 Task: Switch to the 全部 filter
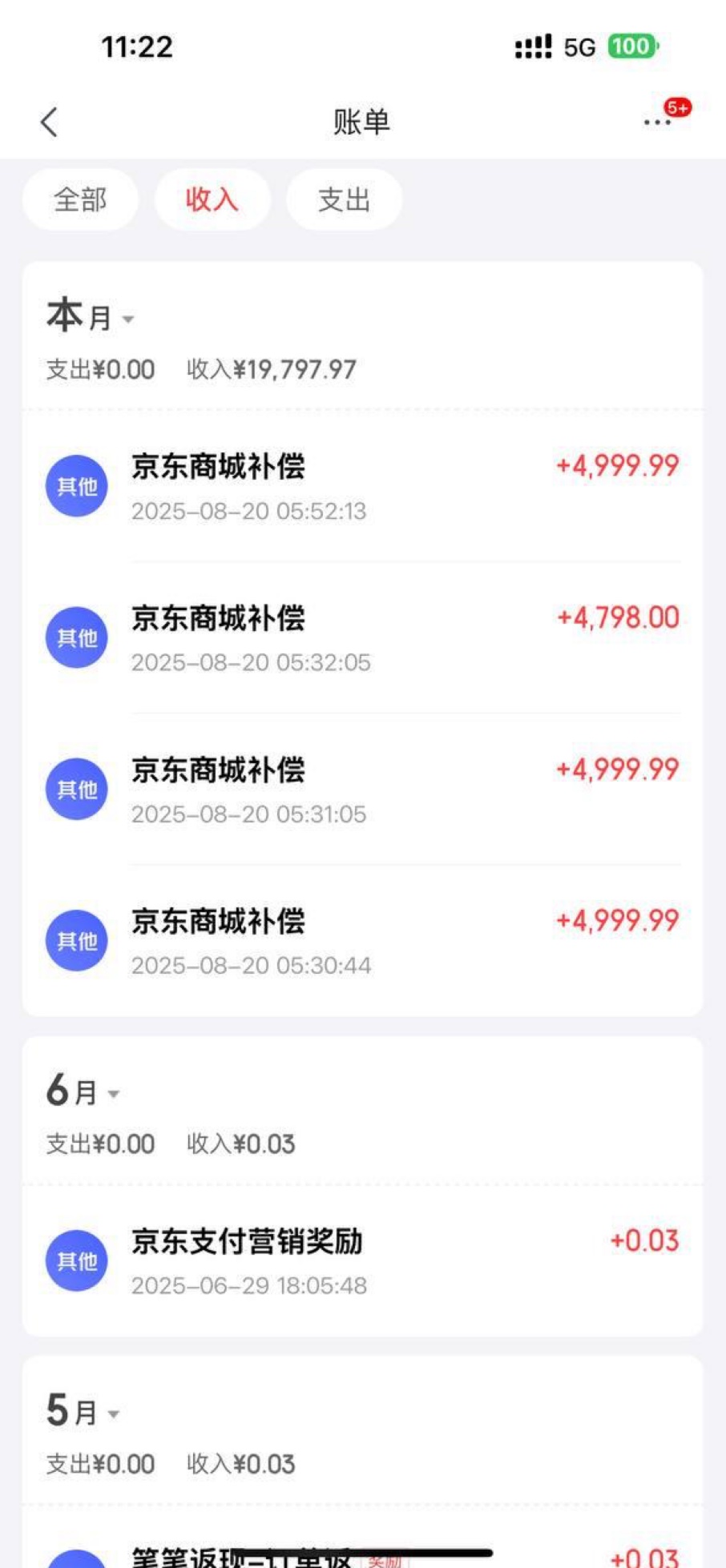tap(80, 199)
